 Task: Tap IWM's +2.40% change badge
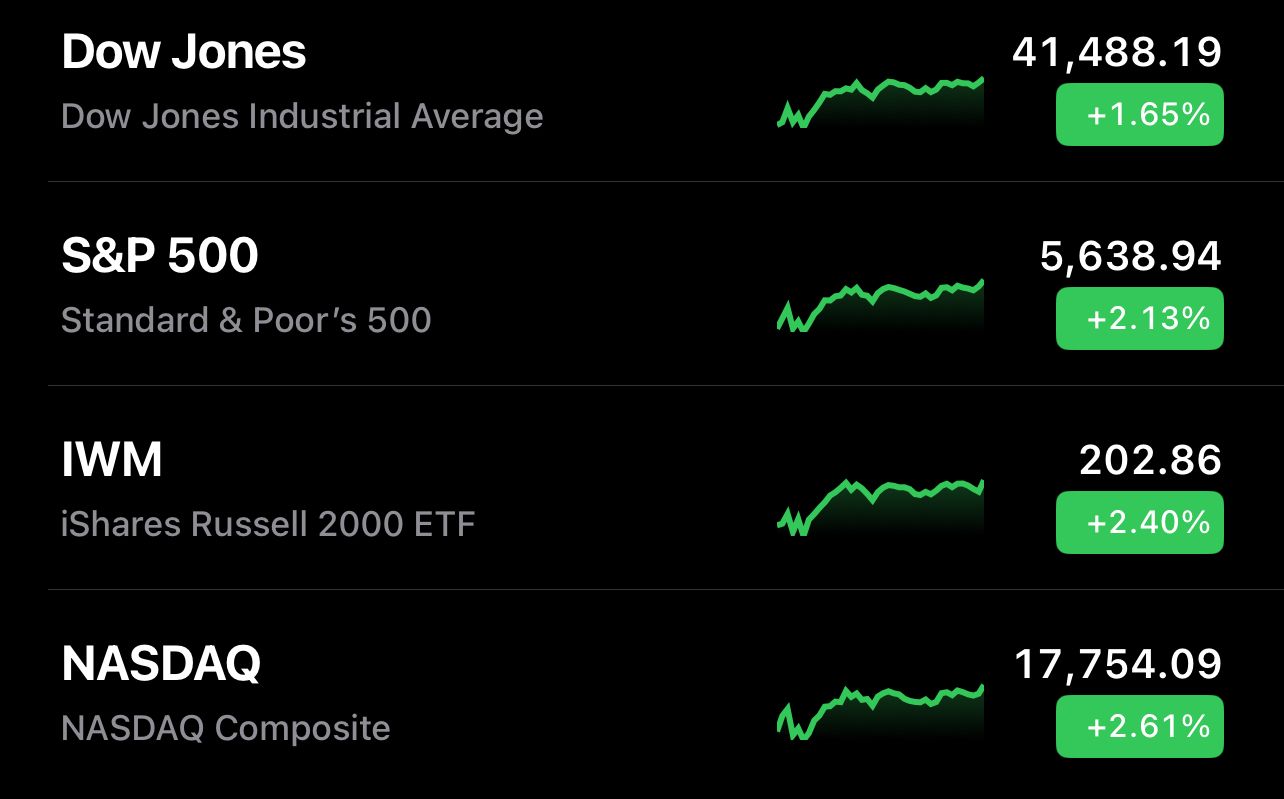pyautogui.click(x=1139, y=522)
